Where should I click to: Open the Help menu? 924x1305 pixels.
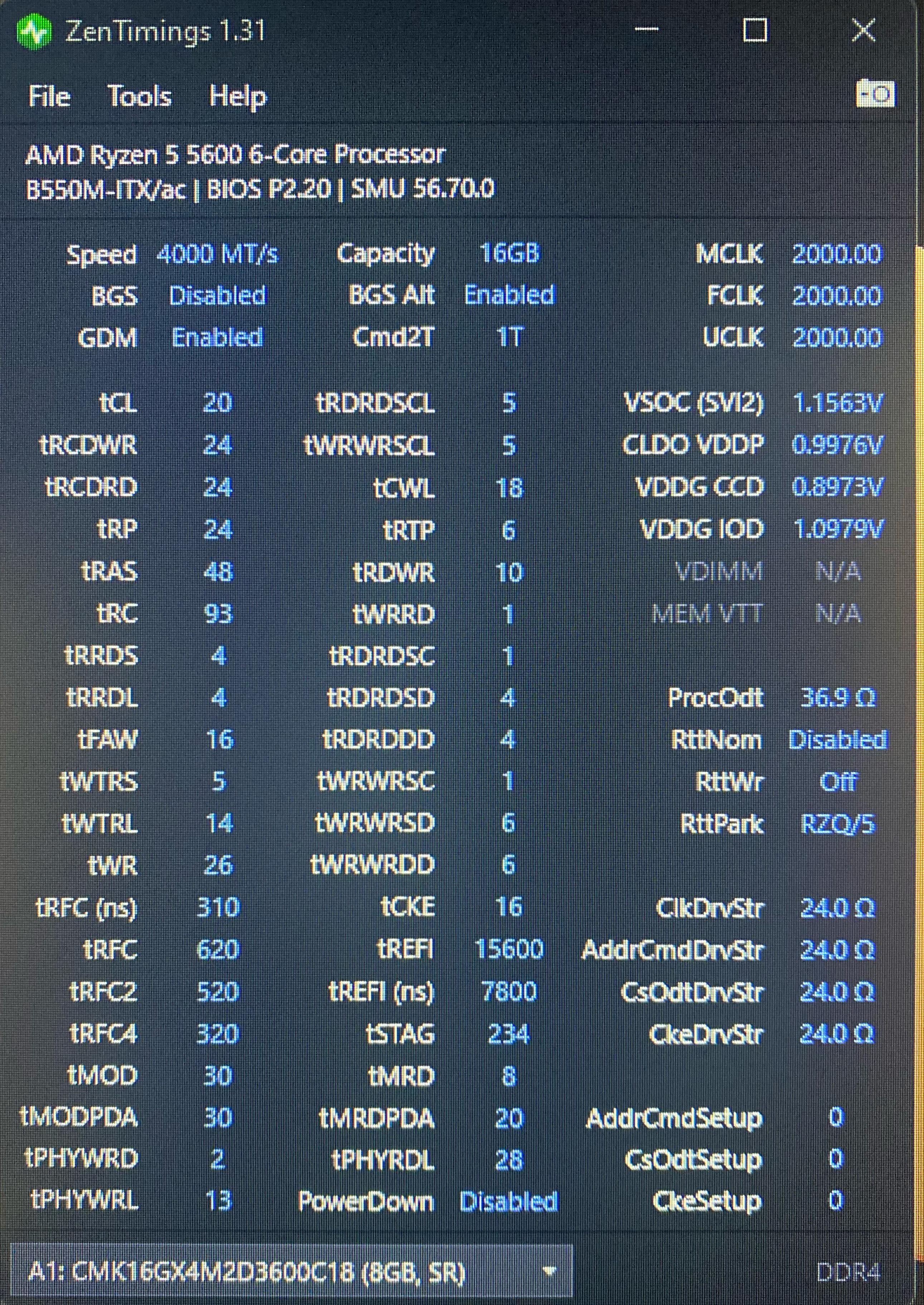pos(237,97)
